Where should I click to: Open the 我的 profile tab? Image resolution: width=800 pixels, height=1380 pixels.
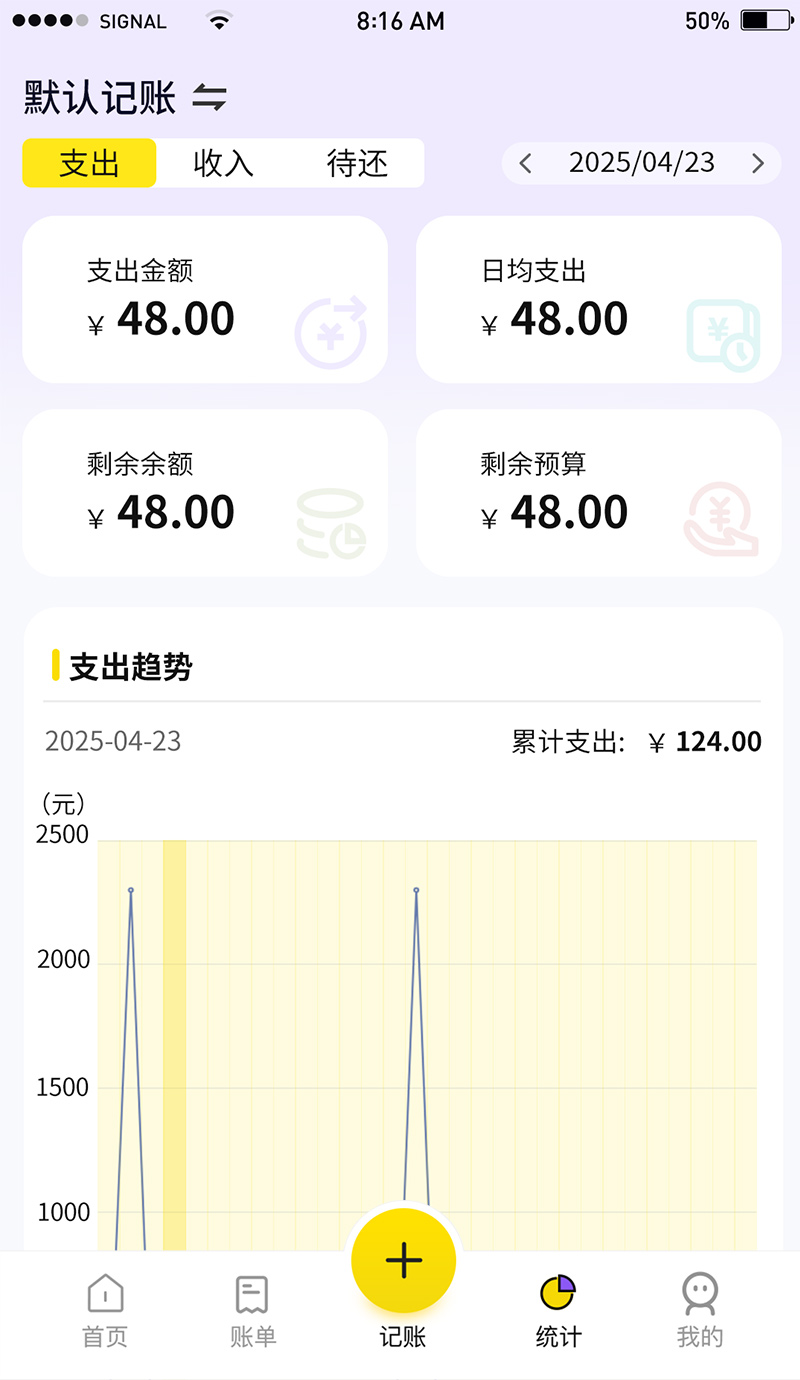[700, 1311]
